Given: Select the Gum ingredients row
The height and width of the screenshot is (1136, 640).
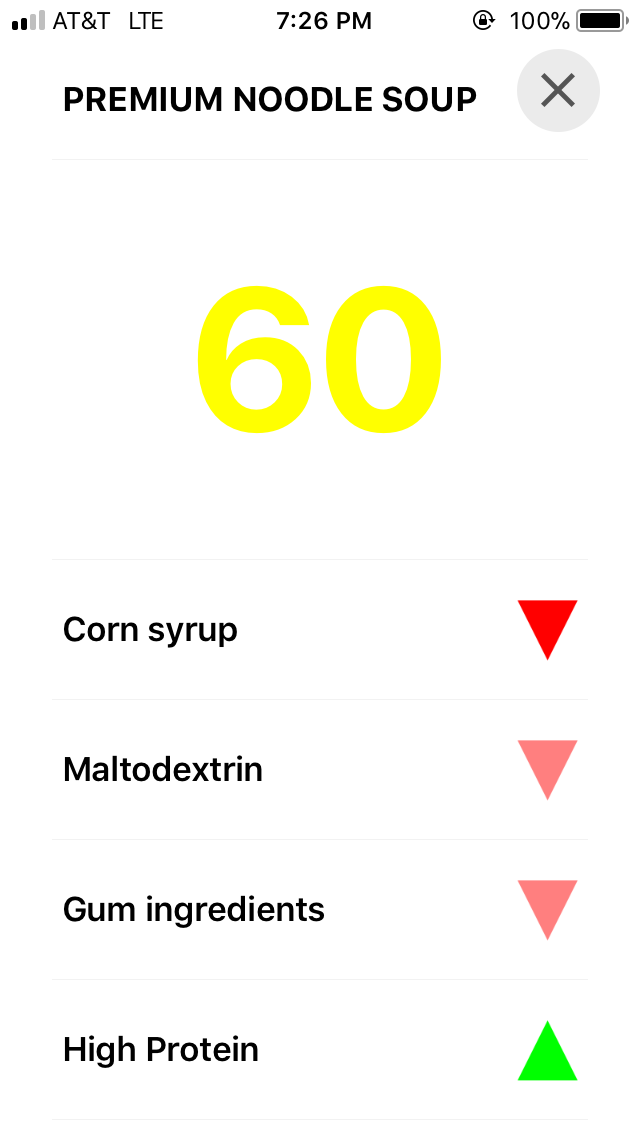Looking at the screenshot, I should 320,909.
